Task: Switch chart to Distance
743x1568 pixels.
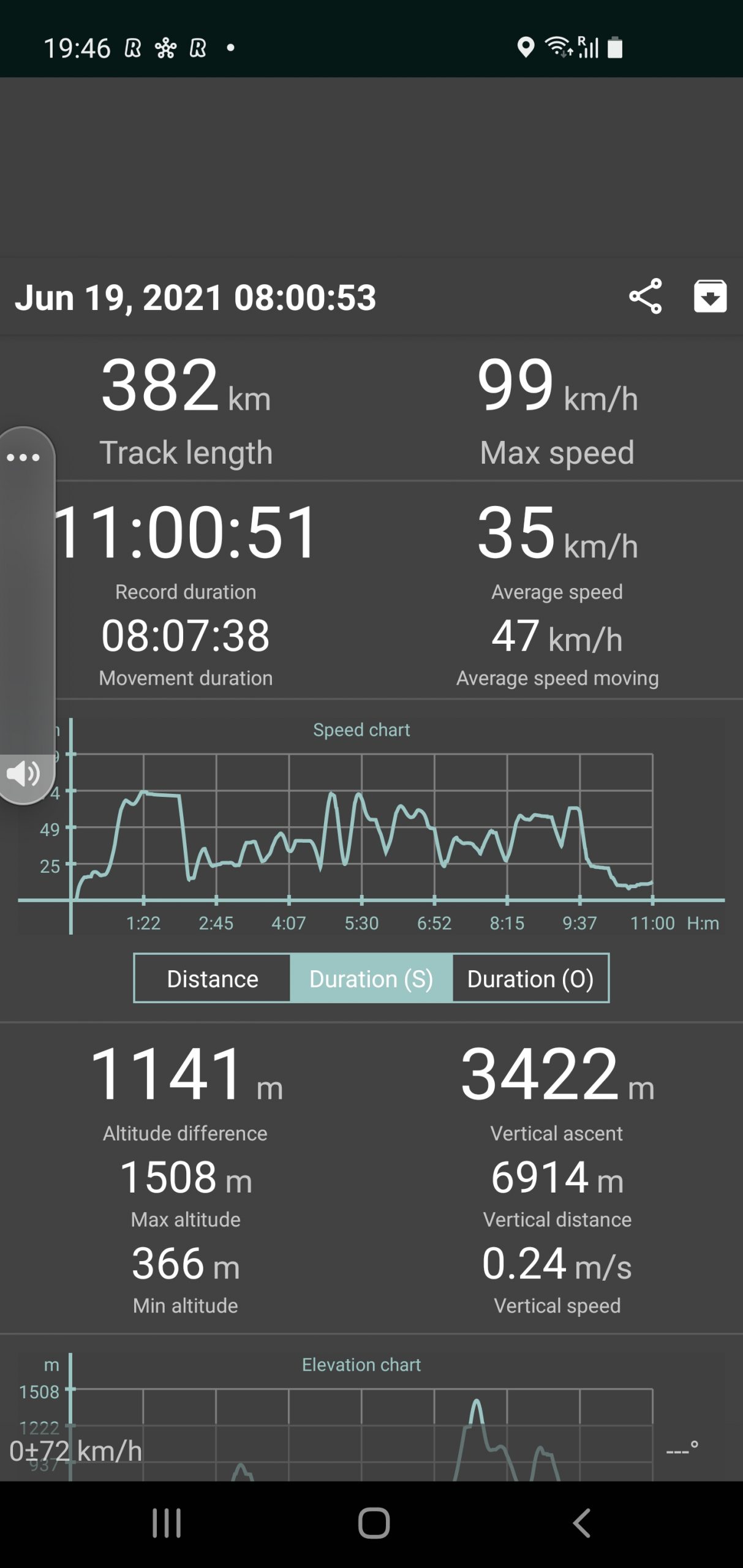Action: [x=213, y=978]
